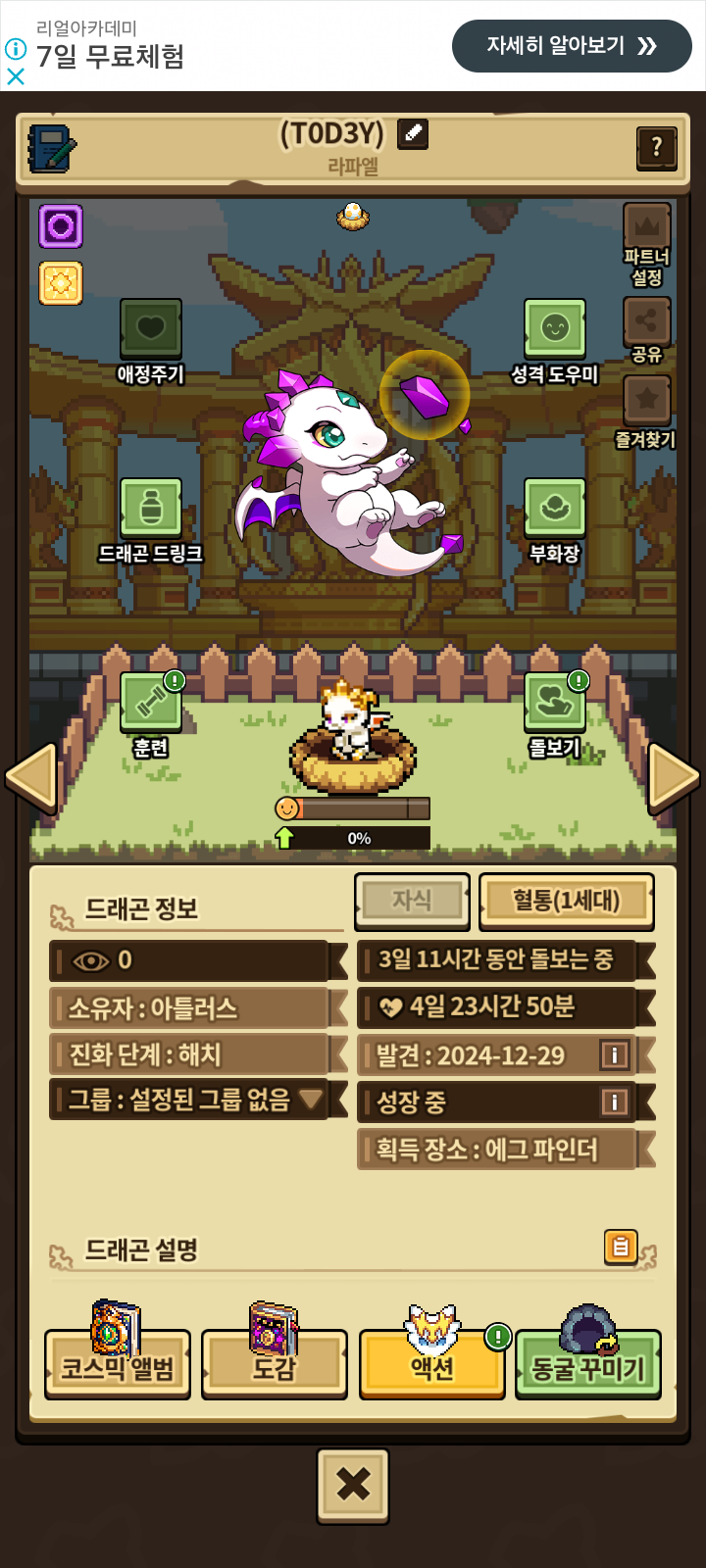Close the dragon info panel
This screenshot has height=1568, width=706.
tap(353, 1485)
